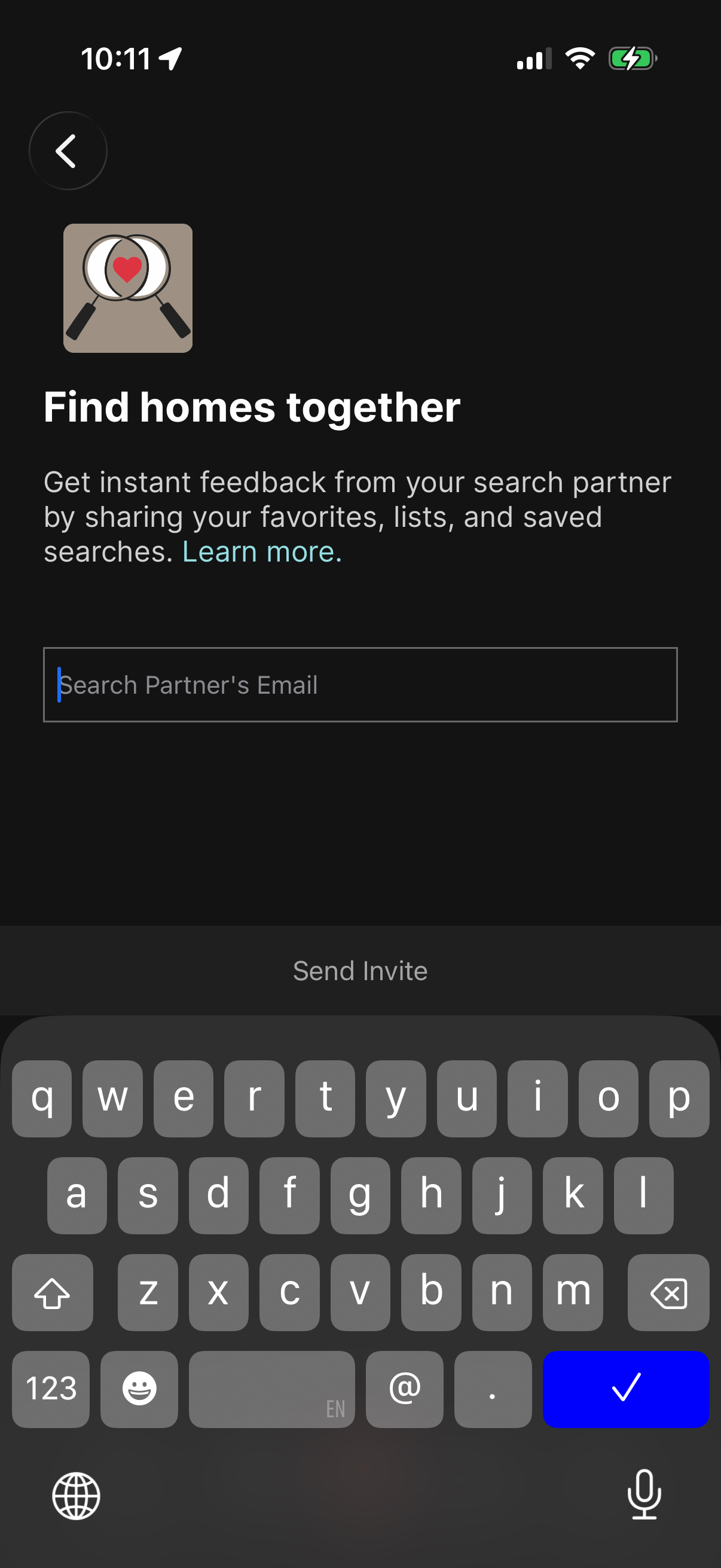
Task: Tap the charging battery indicator
Action: pos(631,59)
